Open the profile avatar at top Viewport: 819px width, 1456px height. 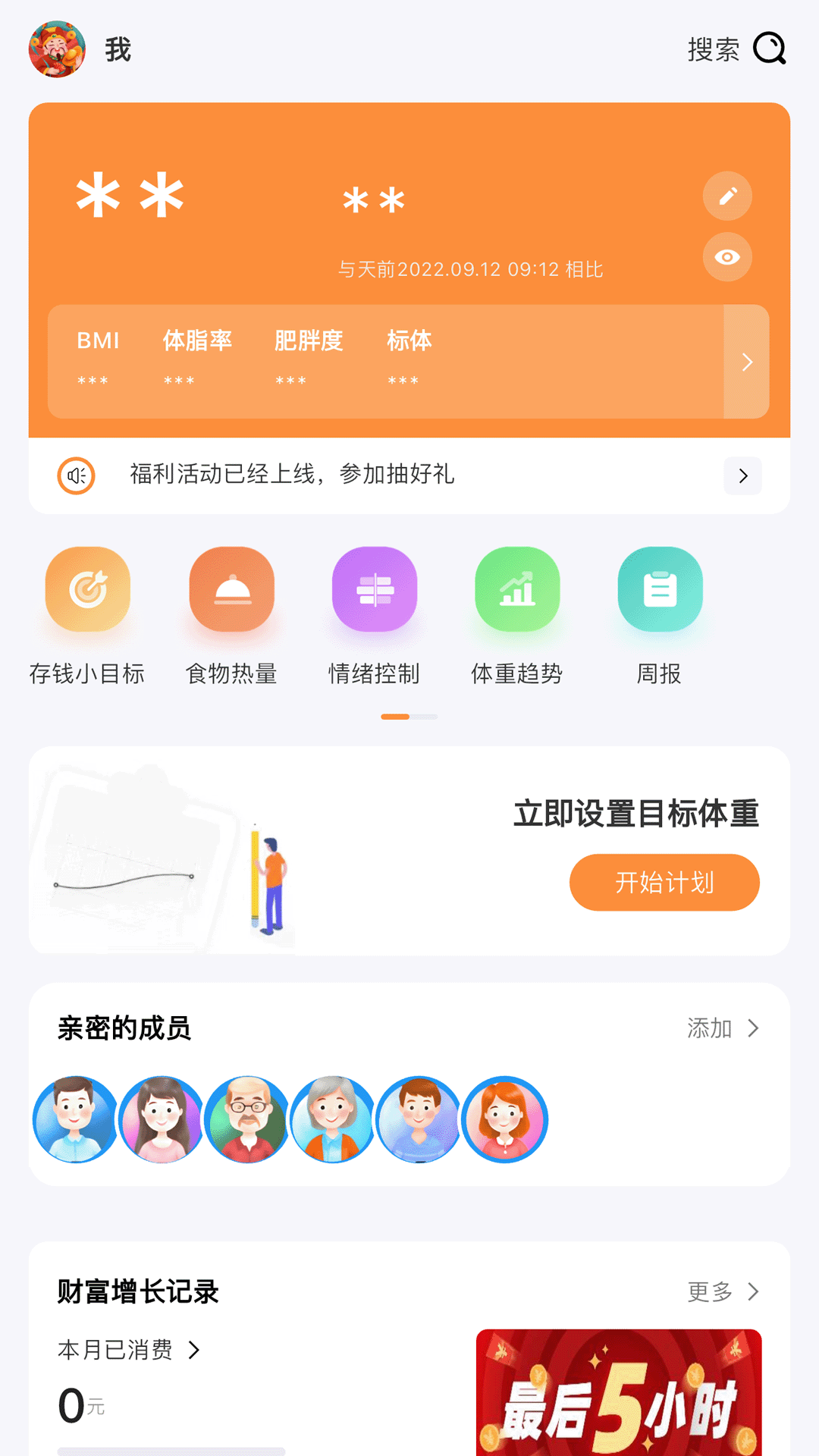tap(57, 49)
